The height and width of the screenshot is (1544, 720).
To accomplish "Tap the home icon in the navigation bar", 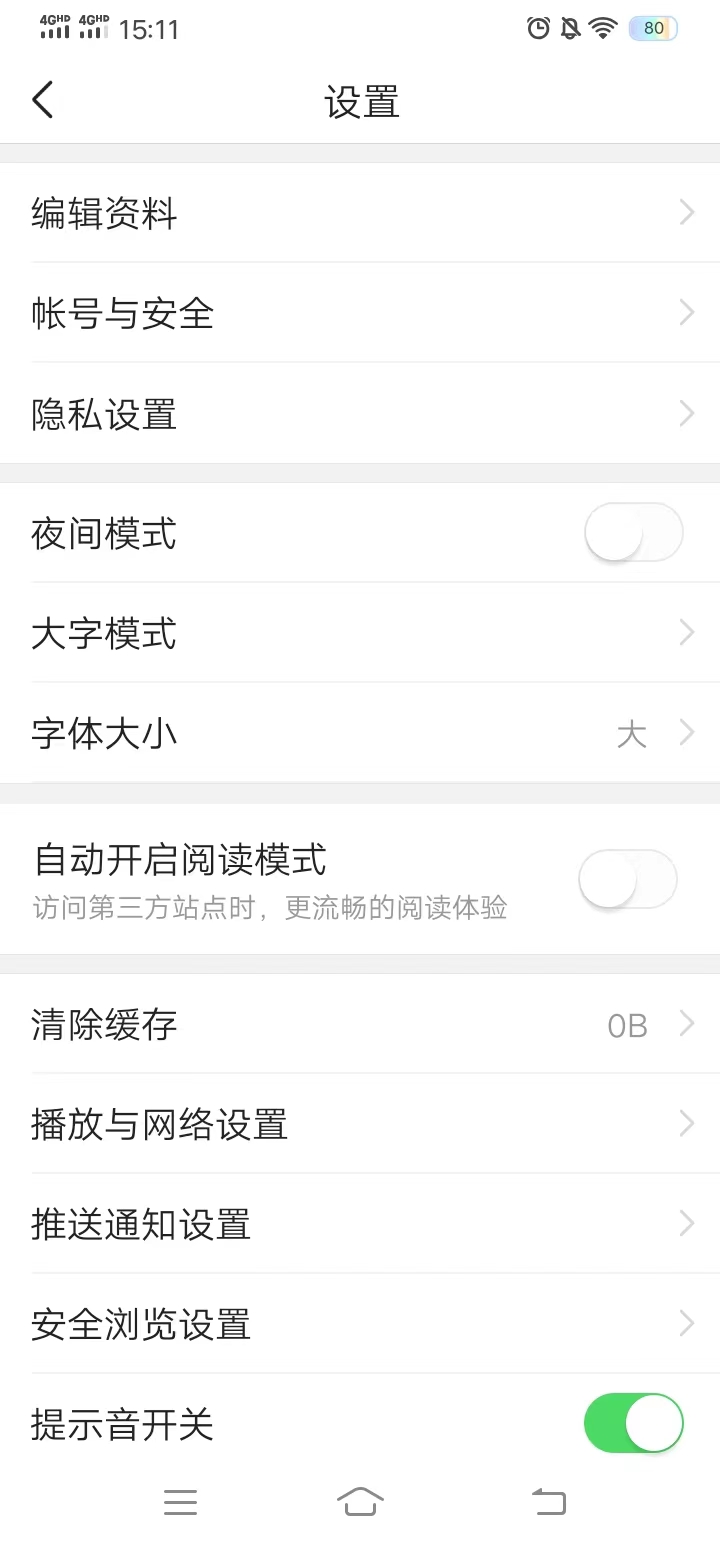I will (360, 1501).
